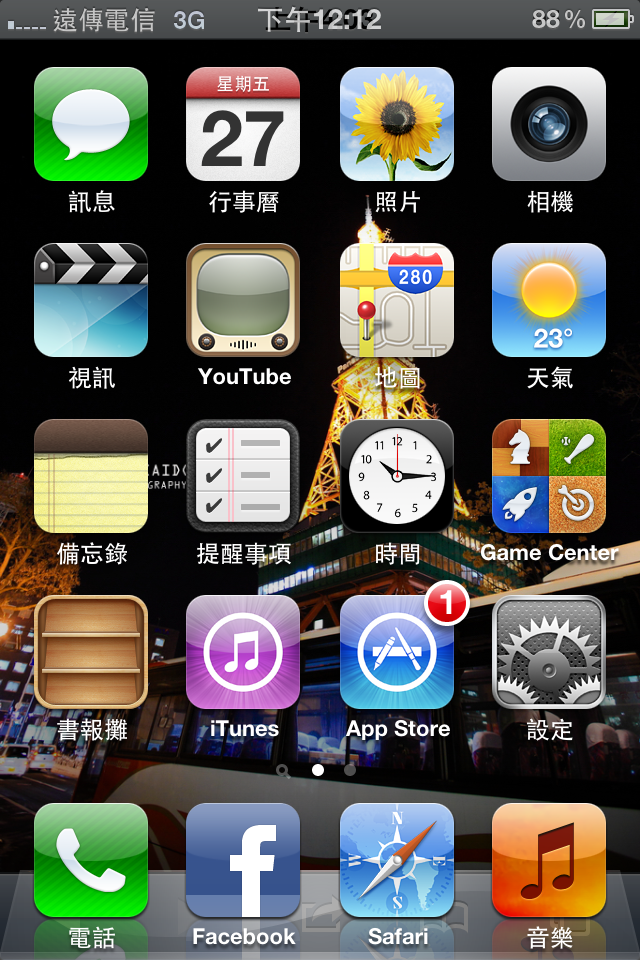Open 設定 settings
This screenshot has height=960, width=640.
pyautogui.click(x=549, y=652)
